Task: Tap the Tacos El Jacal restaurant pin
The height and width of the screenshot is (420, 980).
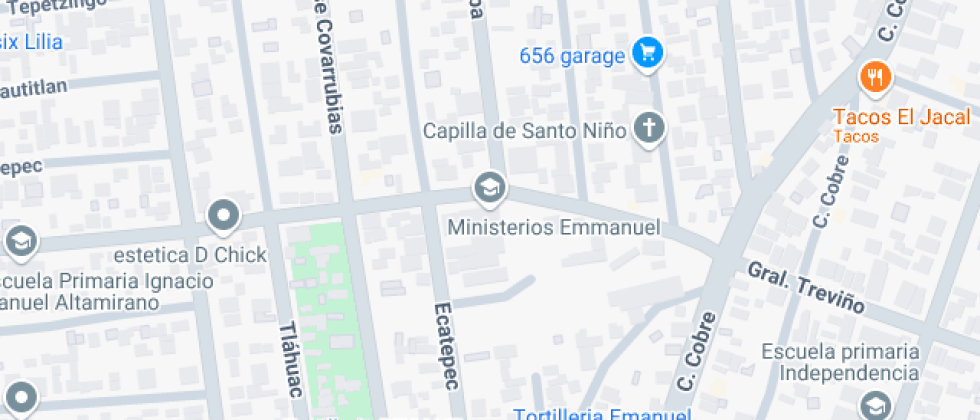Action: [x=875, y=76]
